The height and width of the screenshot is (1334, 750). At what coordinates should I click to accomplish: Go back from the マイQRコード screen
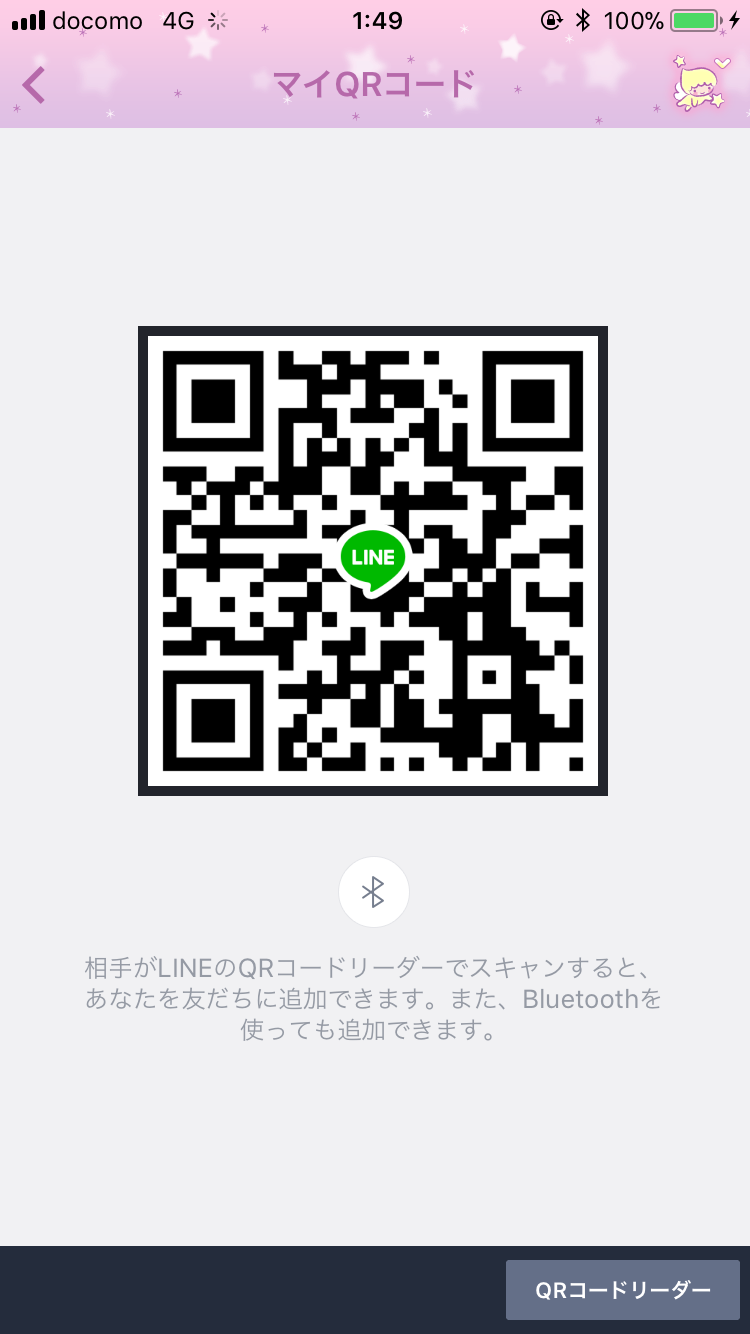[x=34, y=86]
